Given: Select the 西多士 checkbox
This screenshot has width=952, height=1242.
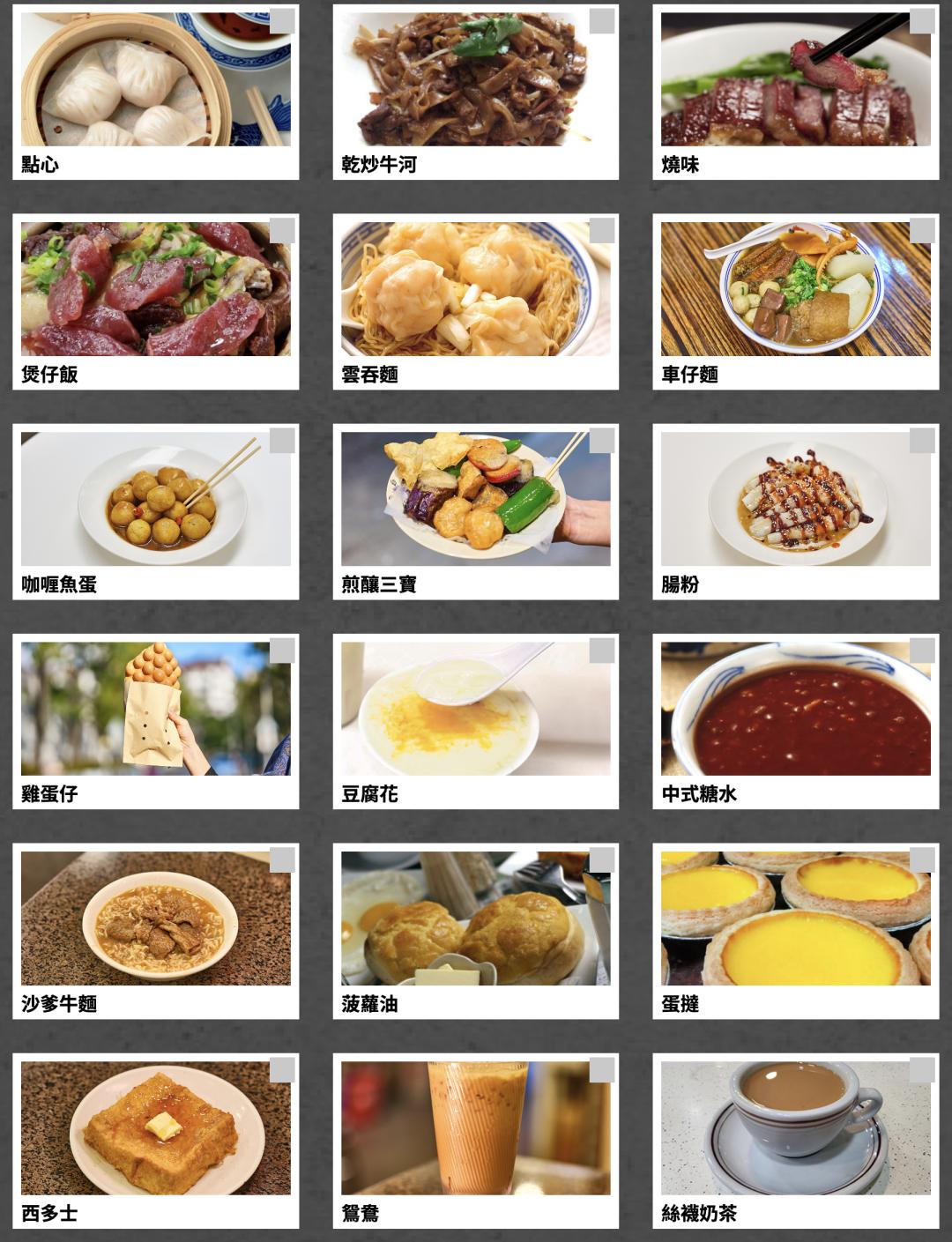Looking at the screenshot, I should pyautogui.click(x=282, y=1070).
